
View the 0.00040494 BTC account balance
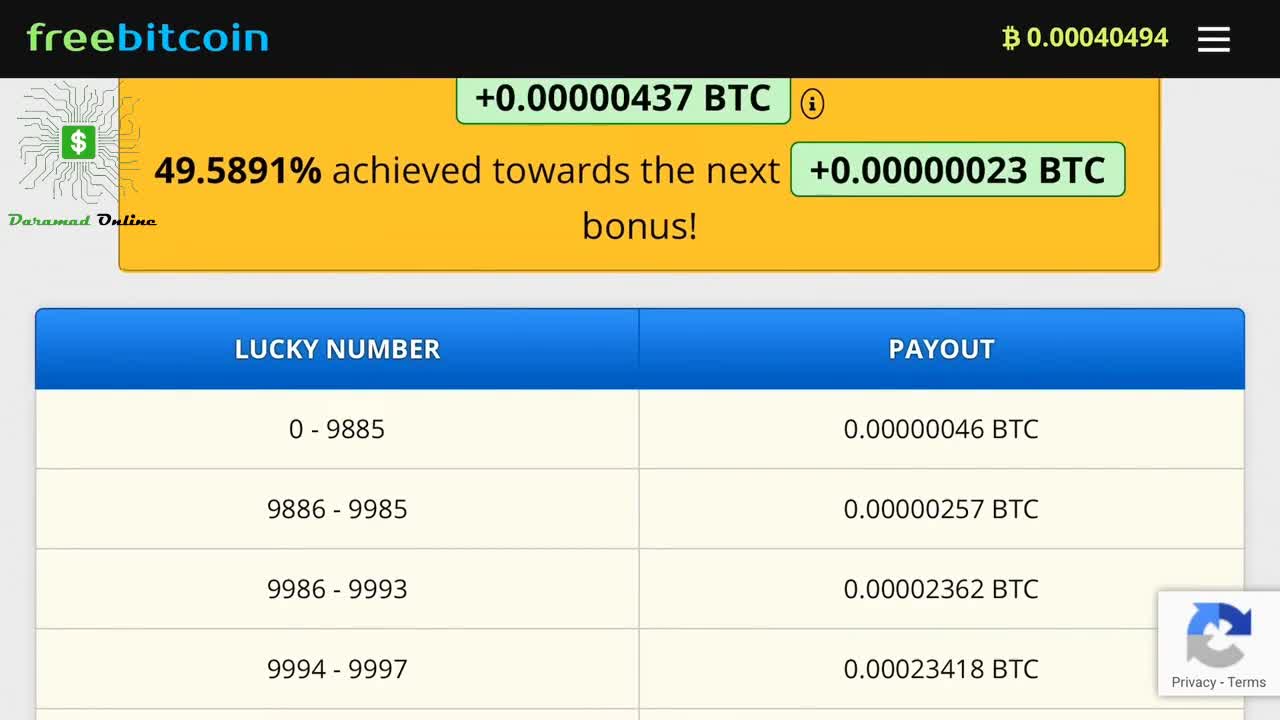click(x=1085, y=38)
